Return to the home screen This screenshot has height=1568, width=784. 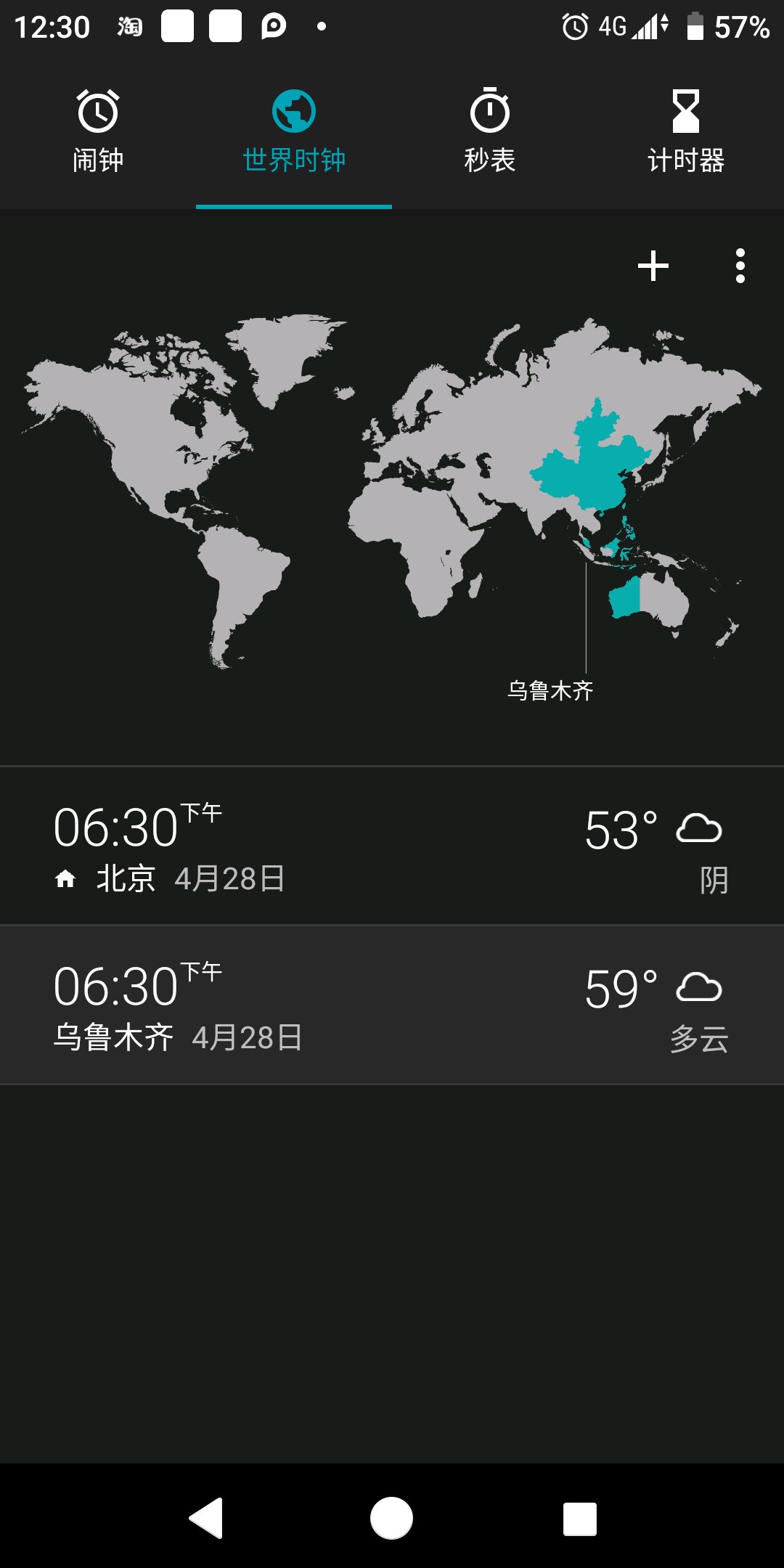[x=392, y=1517]
